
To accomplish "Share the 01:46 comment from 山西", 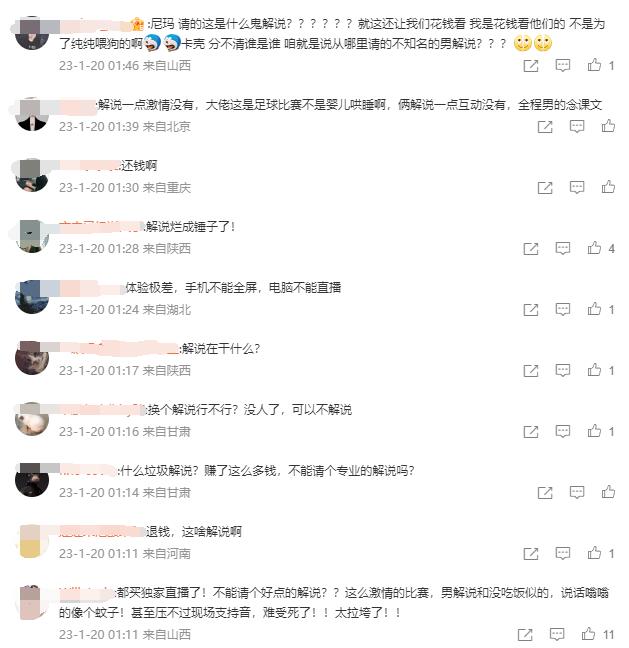I will (531, 66).
